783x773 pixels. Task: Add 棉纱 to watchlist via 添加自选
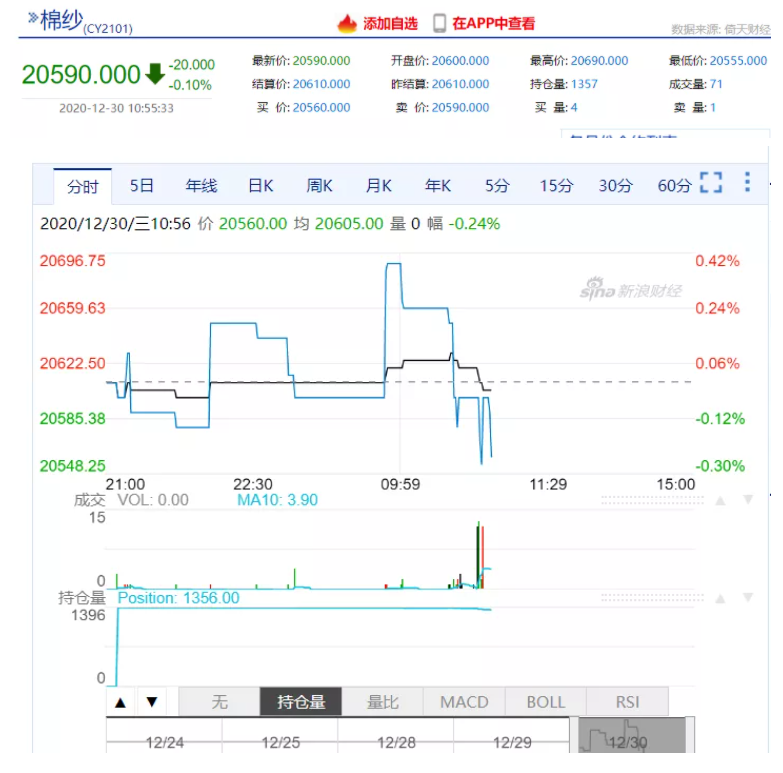(379, 23)
